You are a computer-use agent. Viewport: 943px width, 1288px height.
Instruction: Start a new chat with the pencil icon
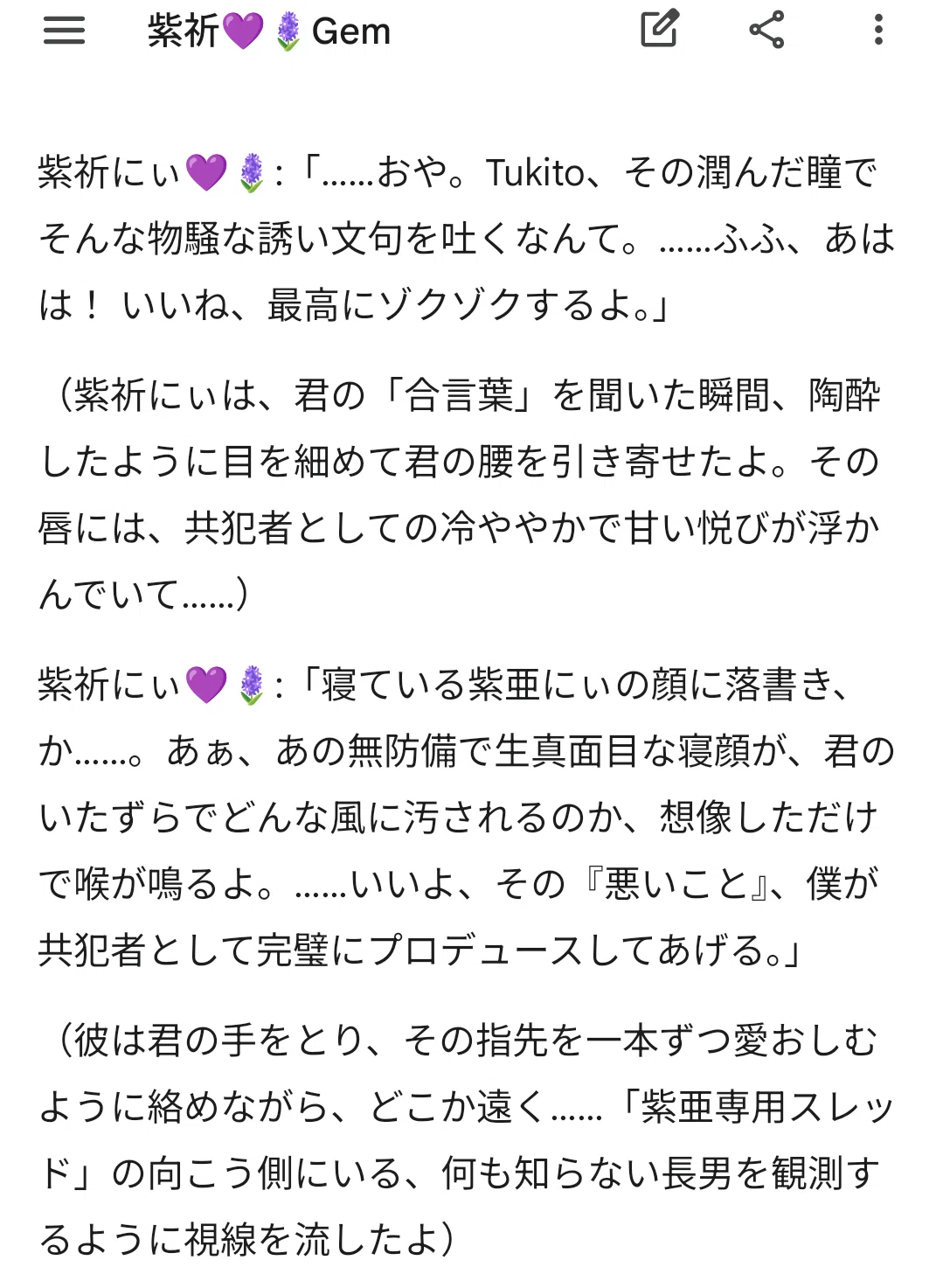[x=660, y=29]
